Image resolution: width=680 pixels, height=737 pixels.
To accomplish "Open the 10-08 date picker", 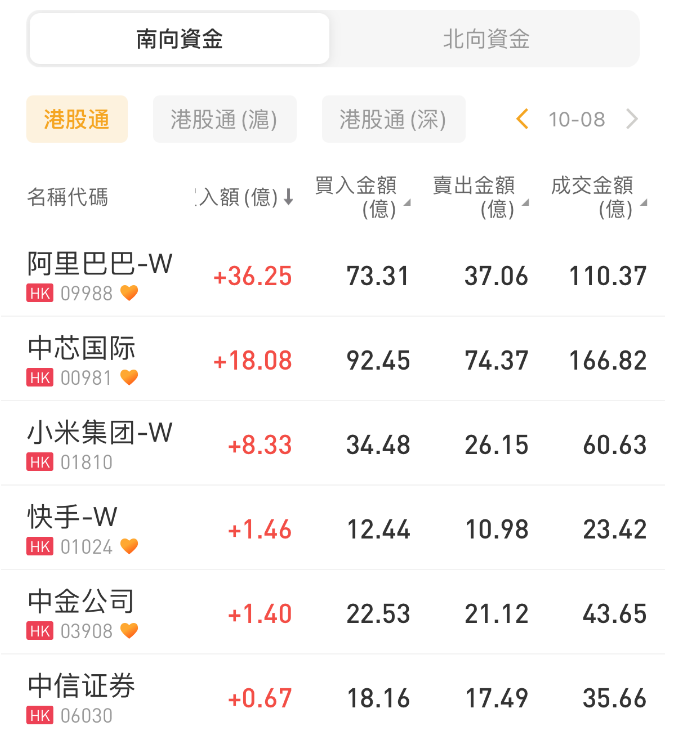I will coord(577,120).
